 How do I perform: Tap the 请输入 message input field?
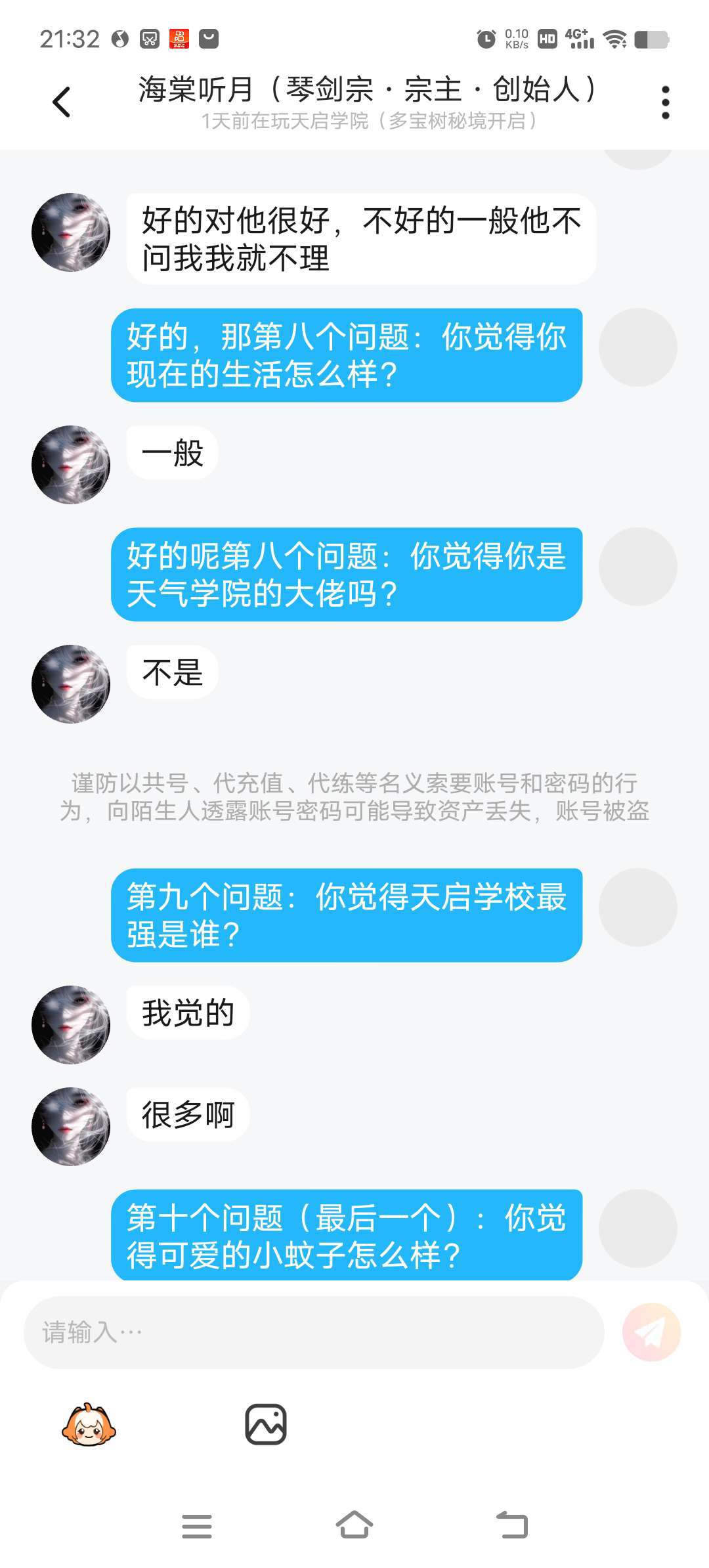pyautogui.click(x=314, y=1332)
